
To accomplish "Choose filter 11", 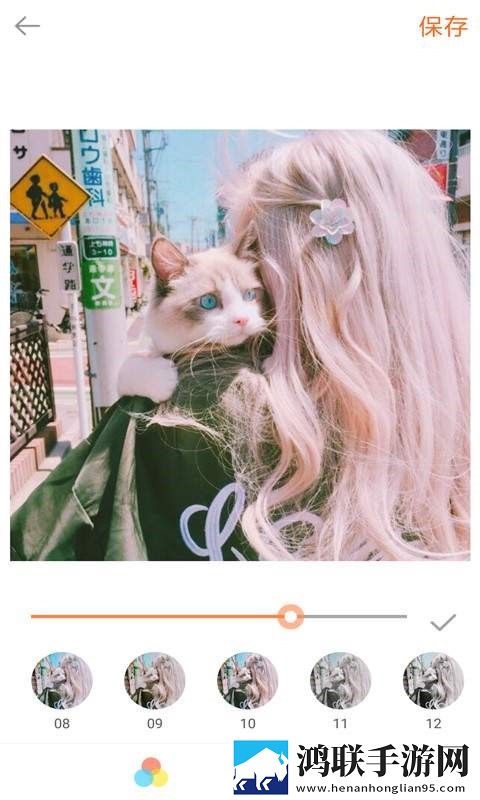I will click(341, 681).
